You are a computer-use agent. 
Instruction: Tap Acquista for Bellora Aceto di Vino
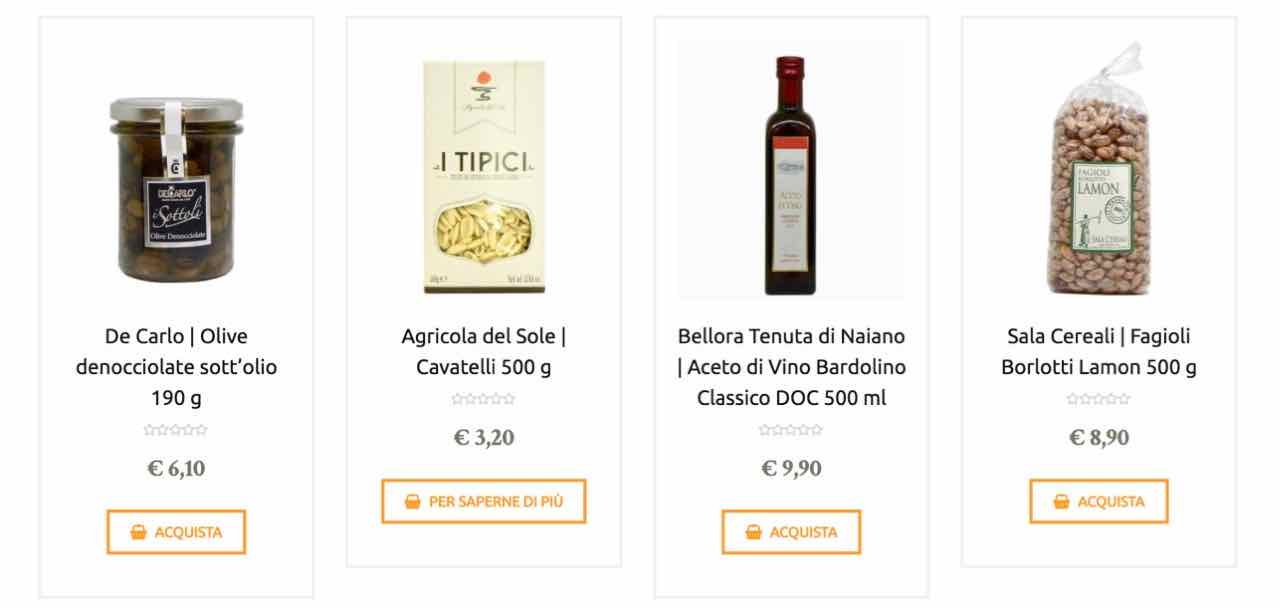pos(791,532)
